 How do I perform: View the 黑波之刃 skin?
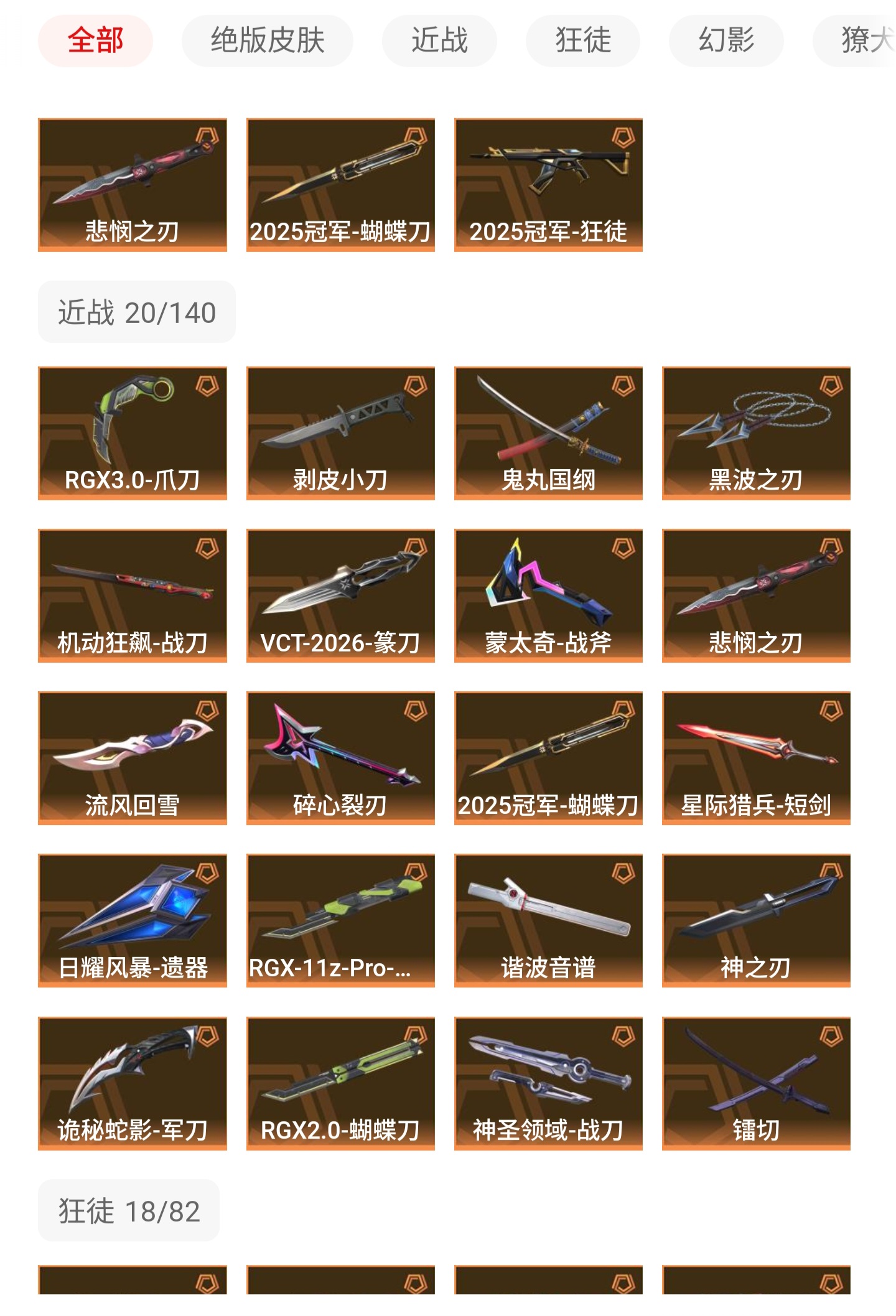[756, 433]
